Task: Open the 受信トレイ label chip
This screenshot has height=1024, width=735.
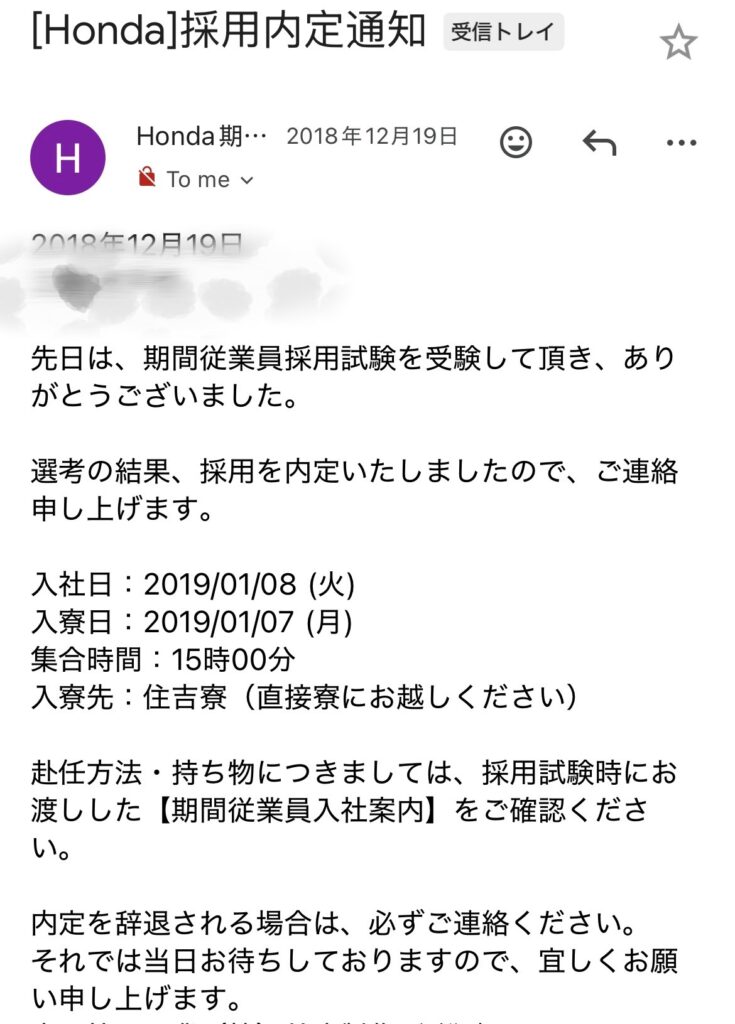Action: click(503, 31)
